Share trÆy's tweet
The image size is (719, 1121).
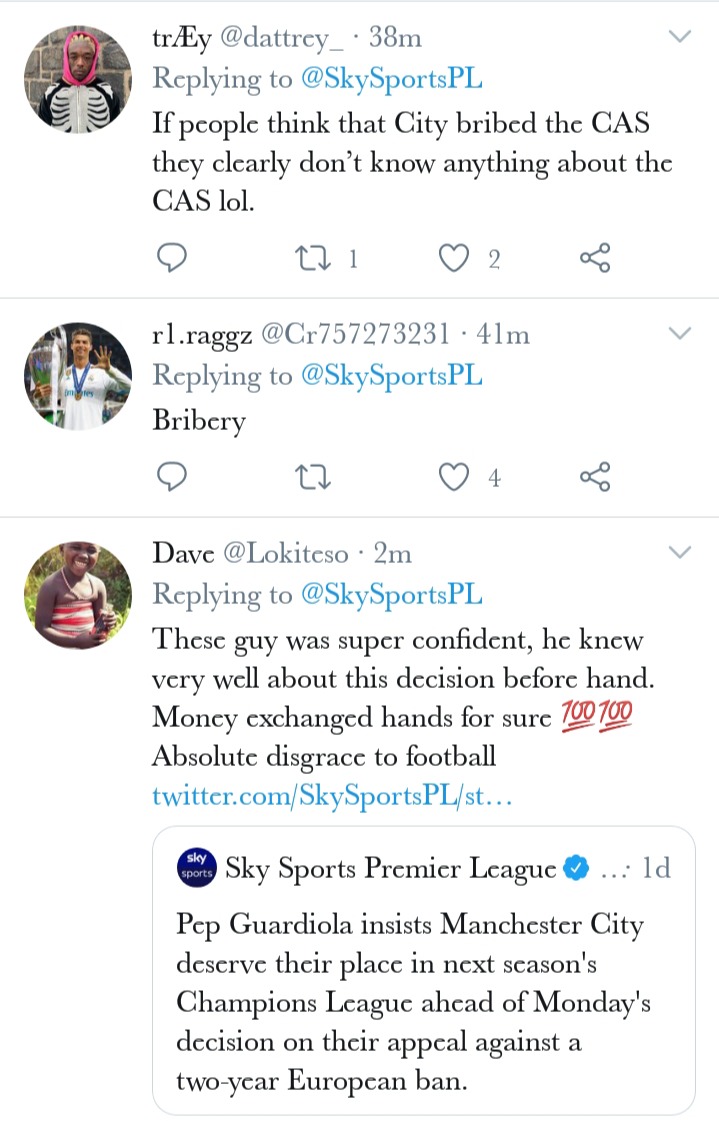point(595,259)
